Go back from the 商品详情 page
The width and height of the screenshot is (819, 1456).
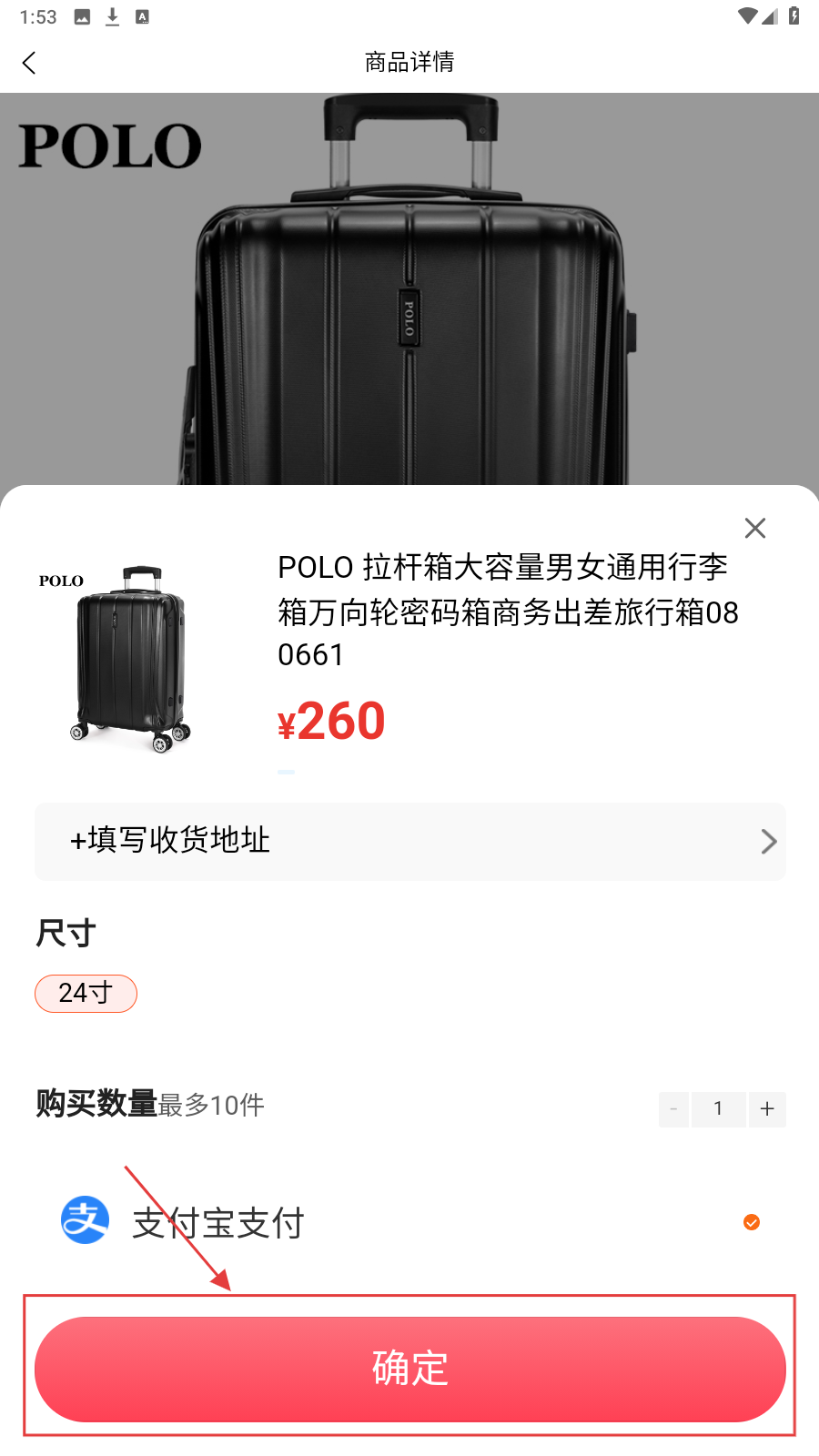29,63
